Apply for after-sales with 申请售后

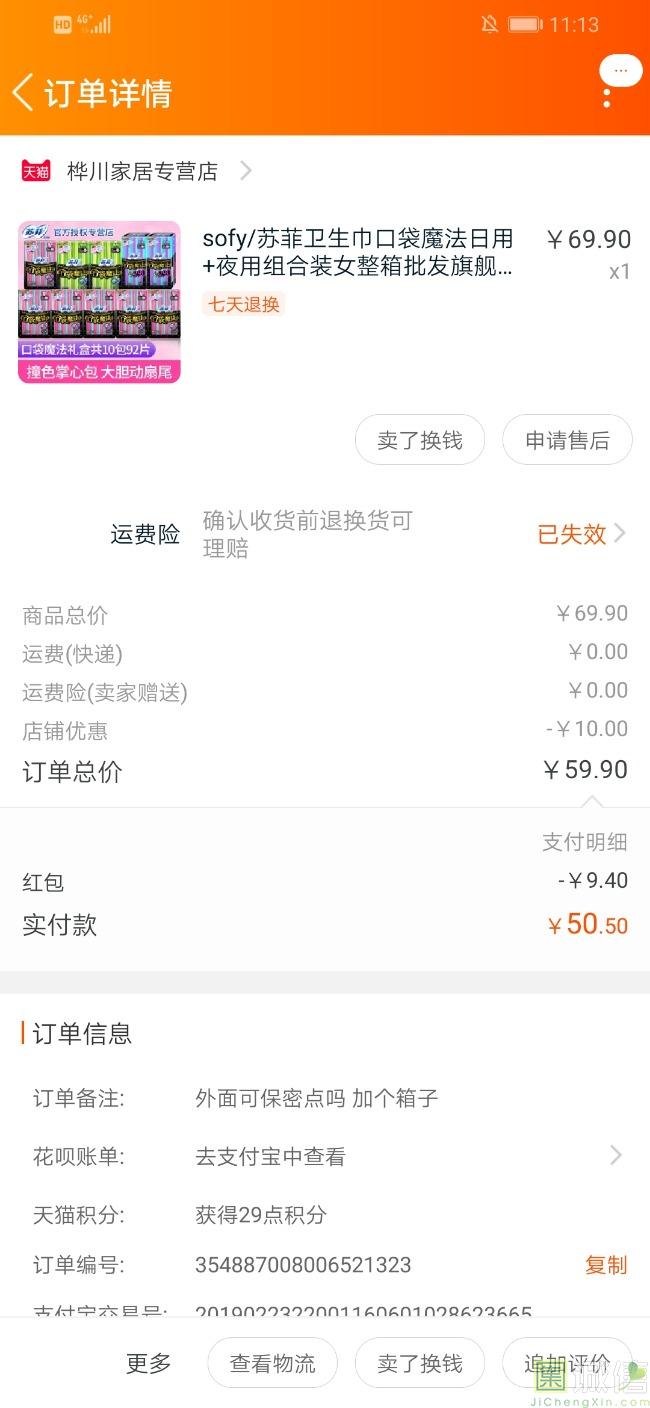click(x=567, y=440)
